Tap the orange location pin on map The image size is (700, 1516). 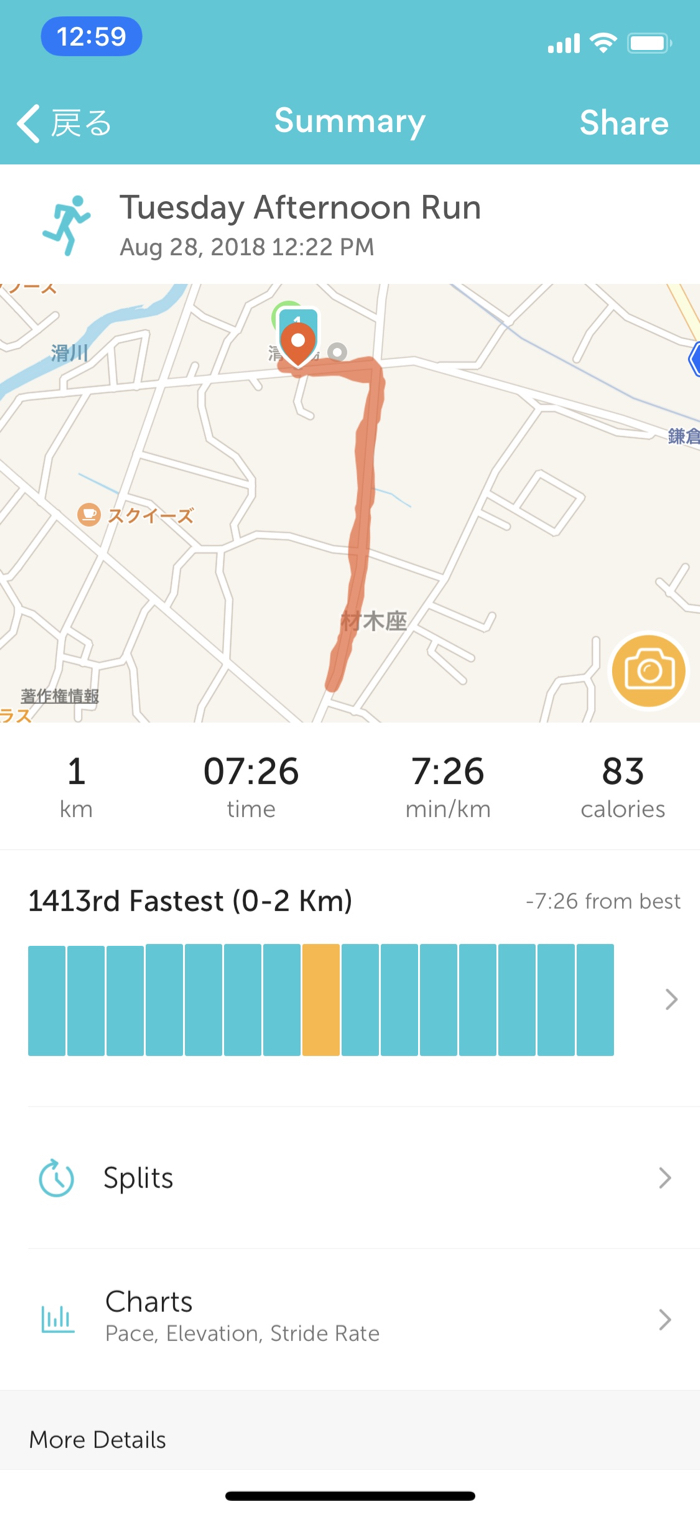coord(298,345)
